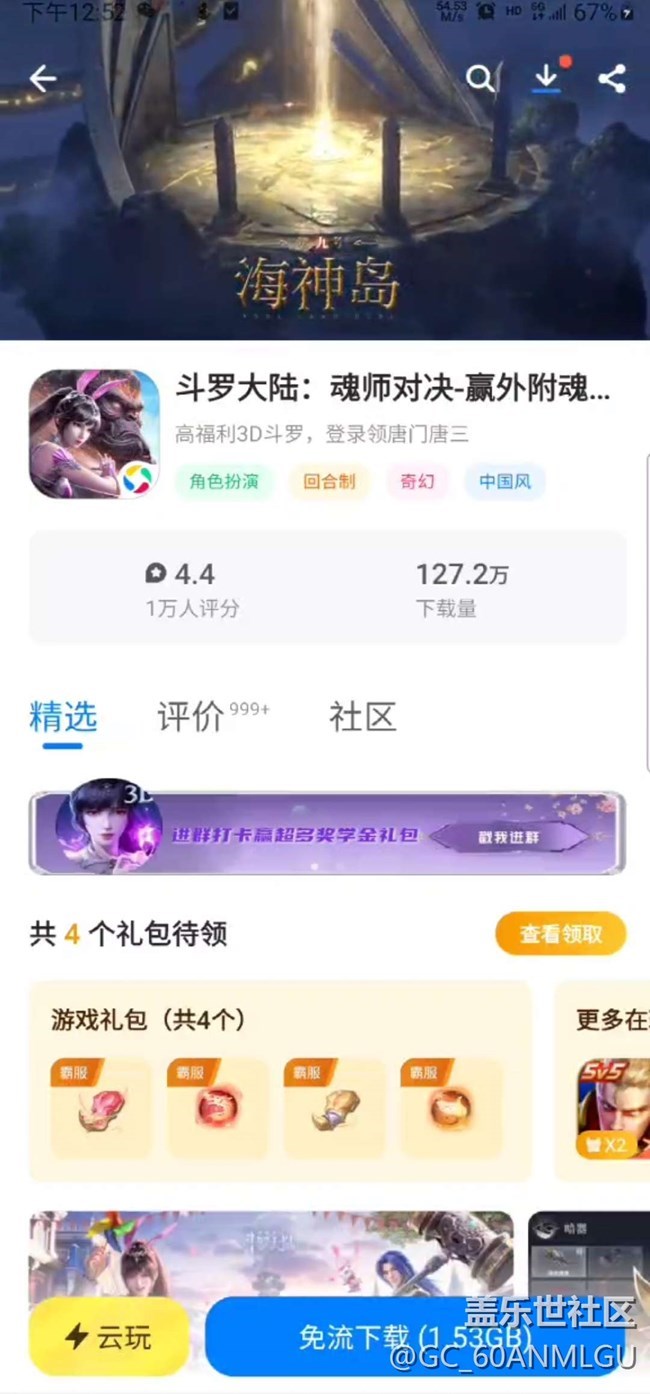Go back using the arrow
Viewport: 650px width, 1394px height.
pyautogui.click(x=43, y=78)
